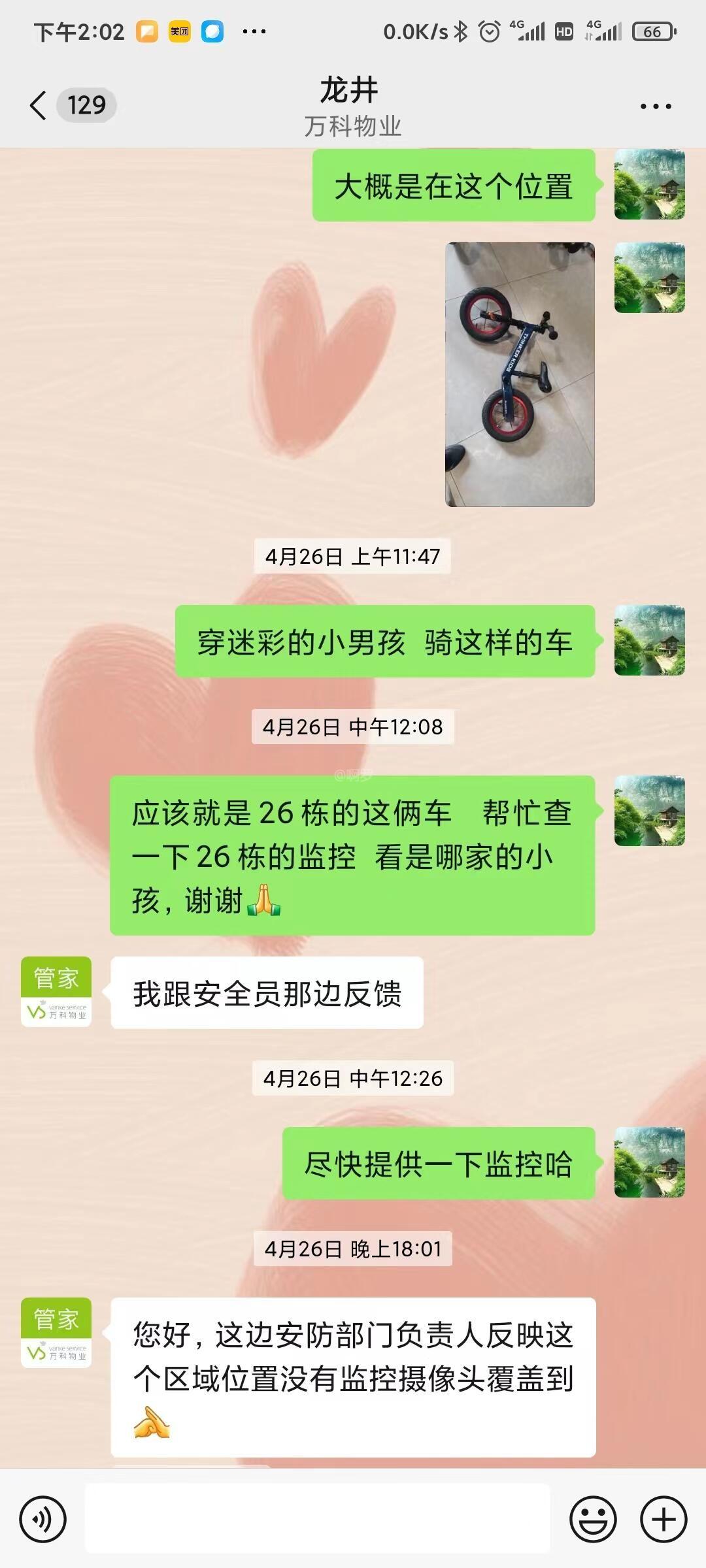706x1568 pixels.
Task: Open the emoji picker
Action: 593,1519
